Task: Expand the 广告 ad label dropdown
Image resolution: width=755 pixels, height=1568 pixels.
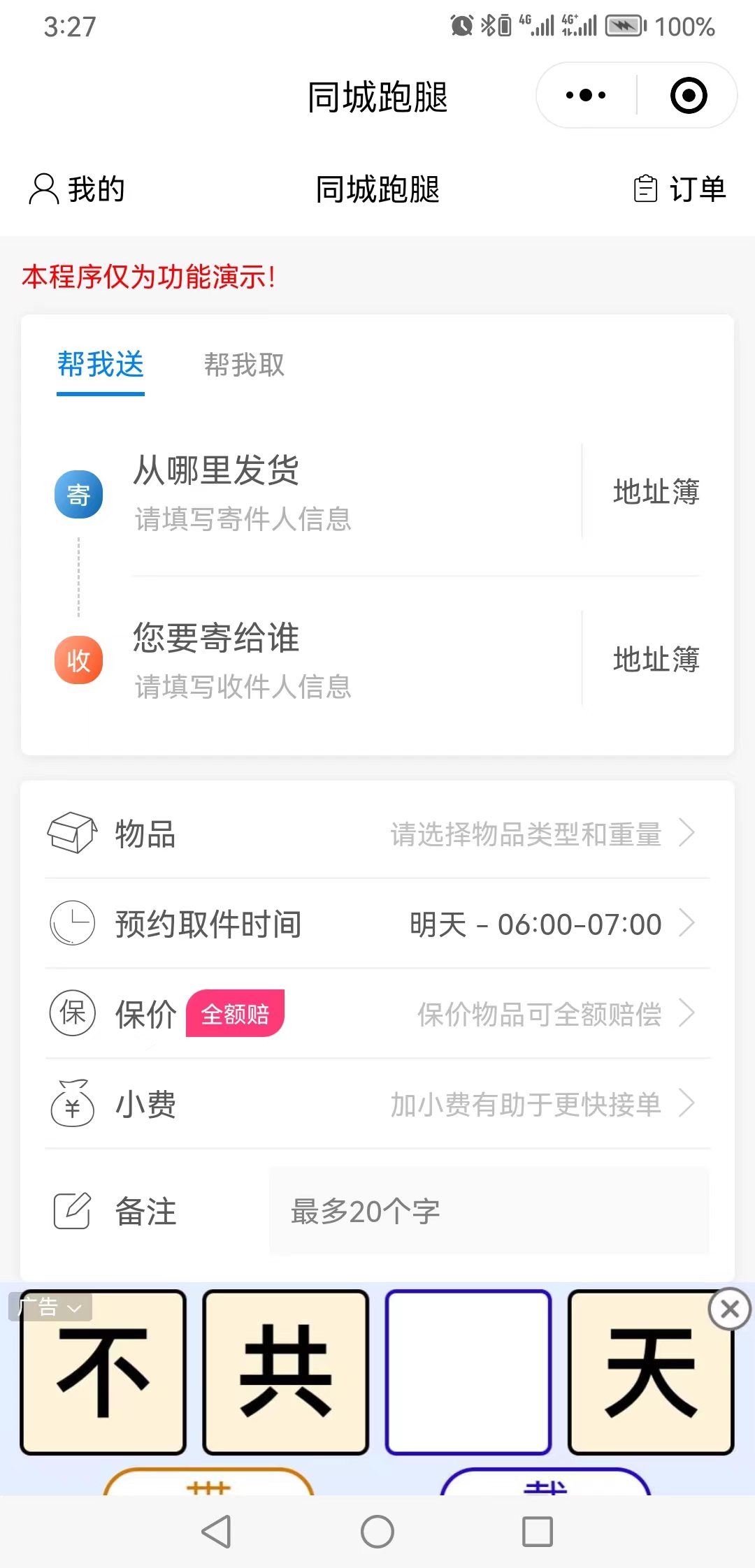Action: pyautogui.click(x=50, y=1307)
